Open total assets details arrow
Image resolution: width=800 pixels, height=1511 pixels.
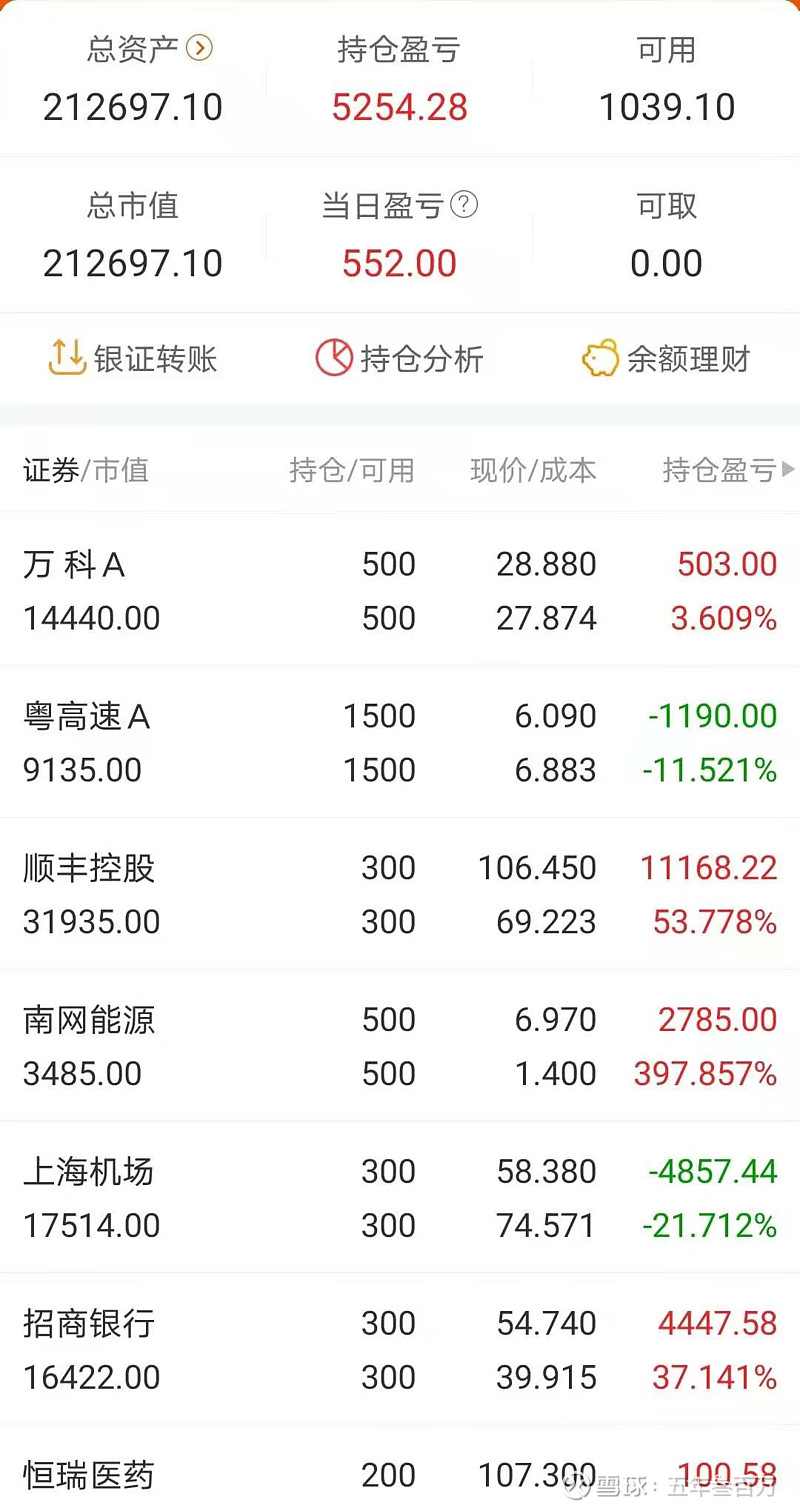(199, 47)
